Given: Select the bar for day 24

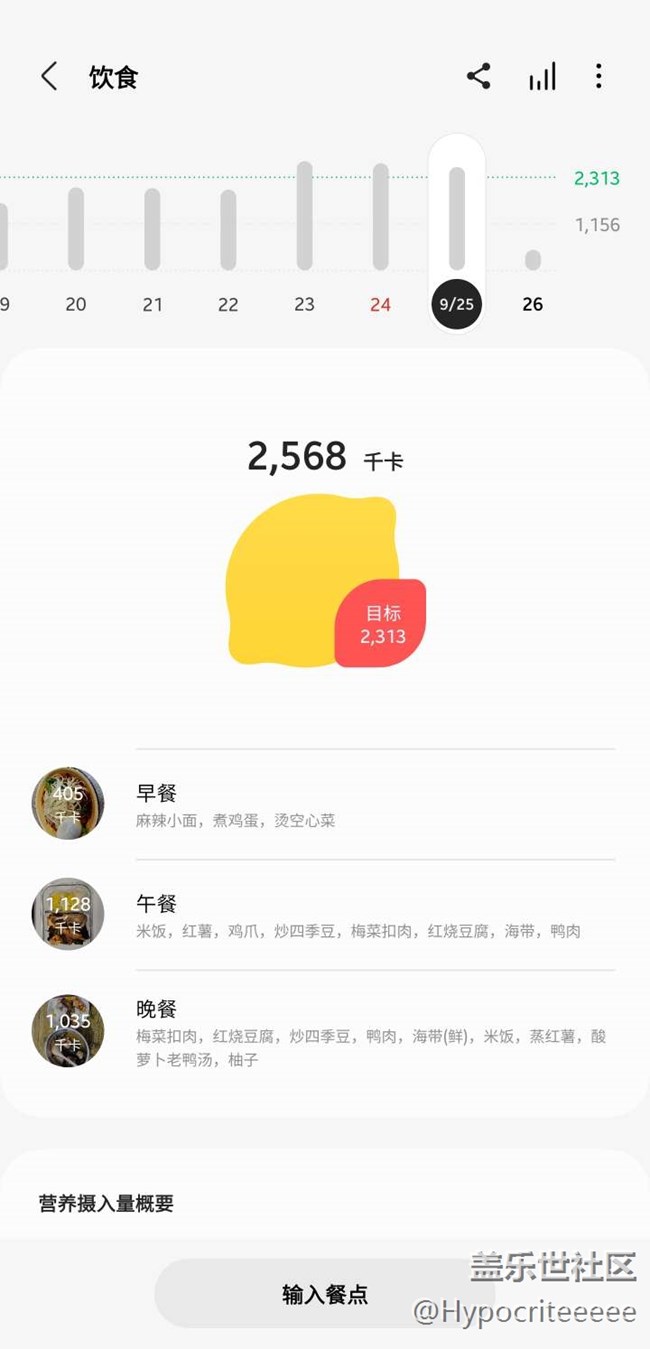Looking at the screenshot, I should [x=380, y=217].
